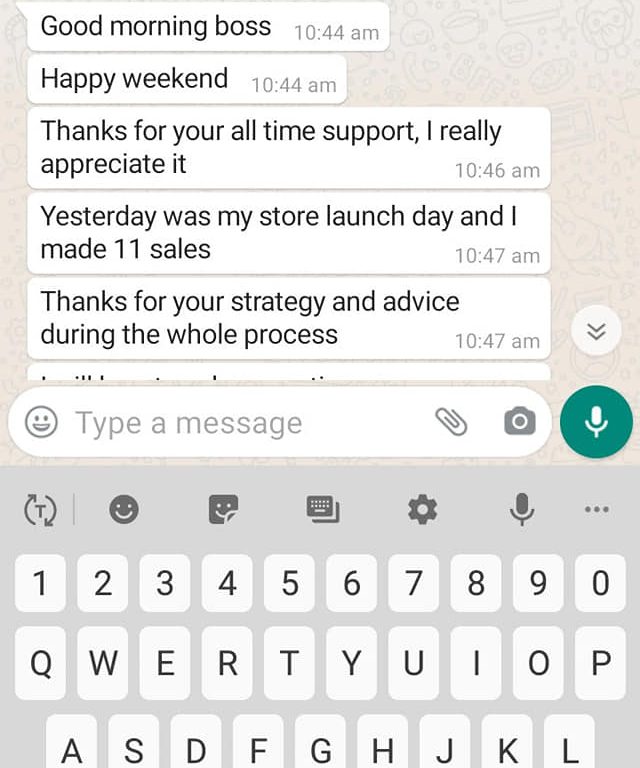The height and width of the screenshot is (768, 640).
Task: Focus the Type a message field
Action: (240, 423)
